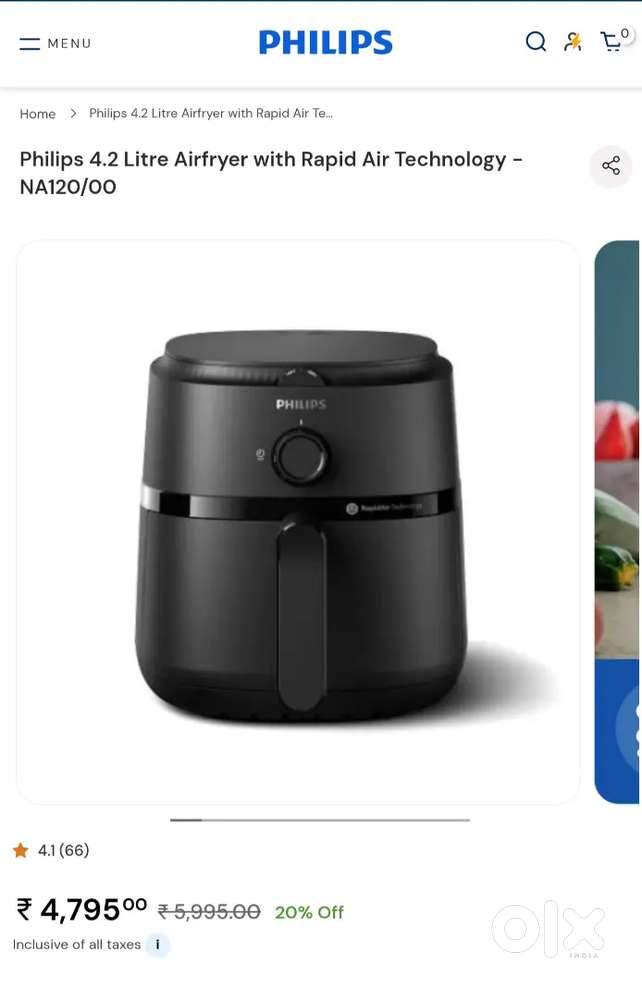
Task: Go to Home breadcrumb link
Action: click(x=37, y=114)
